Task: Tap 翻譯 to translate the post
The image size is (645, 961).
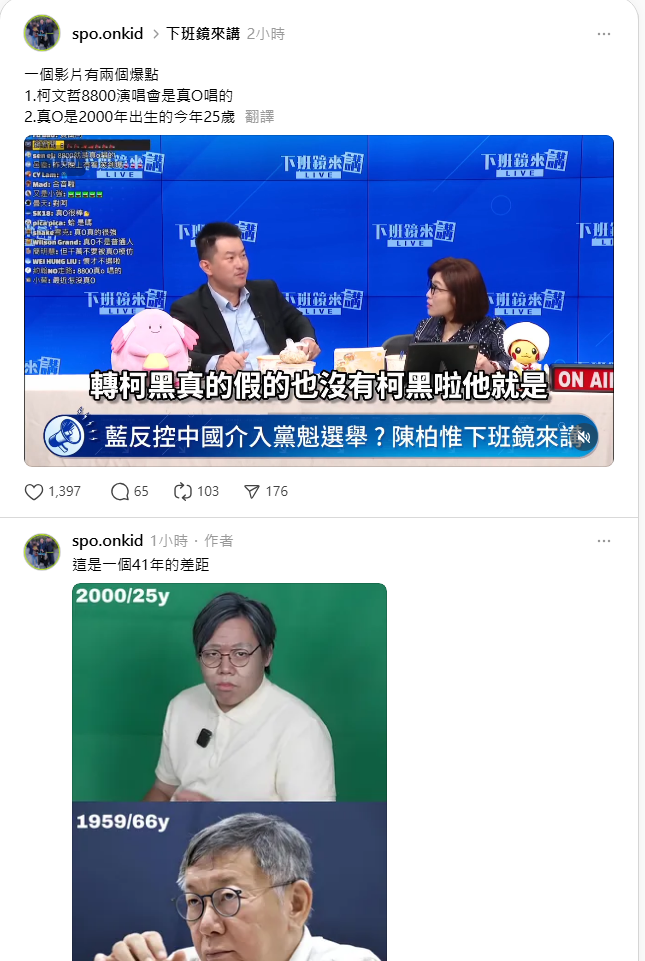Action: [259, 117]
